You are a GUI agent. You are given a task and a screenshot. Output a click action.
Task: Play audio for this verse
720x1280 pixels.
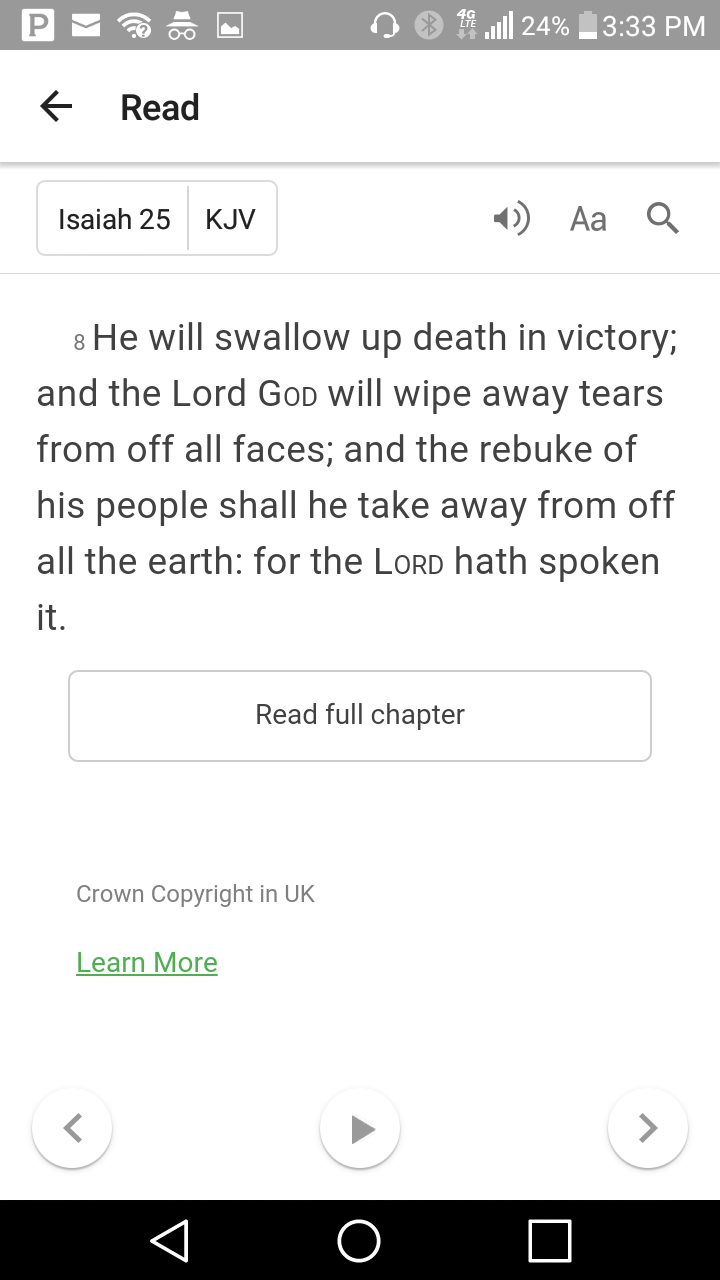(360, 1128)
